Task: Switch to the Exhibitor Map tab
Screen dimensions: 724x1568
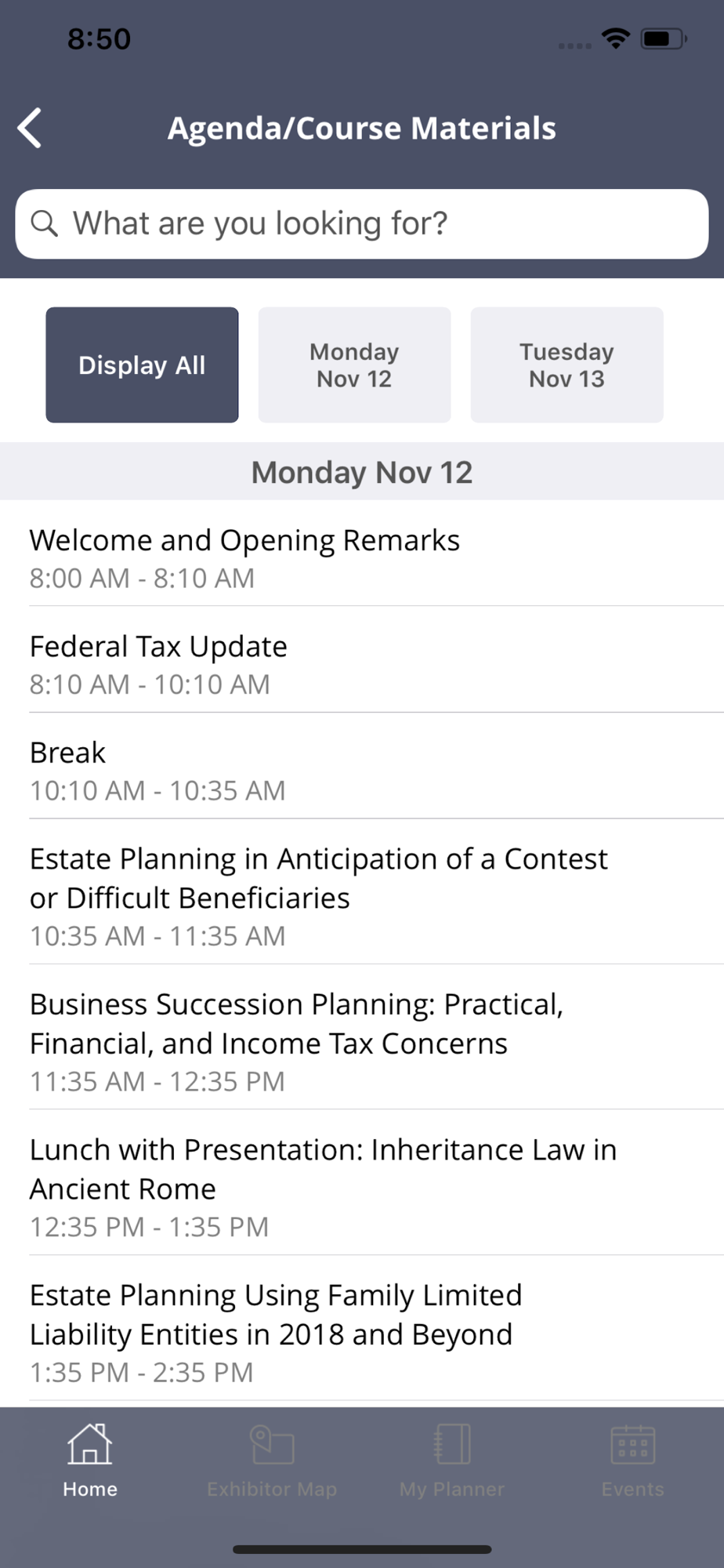Action: pos(272,1461)
